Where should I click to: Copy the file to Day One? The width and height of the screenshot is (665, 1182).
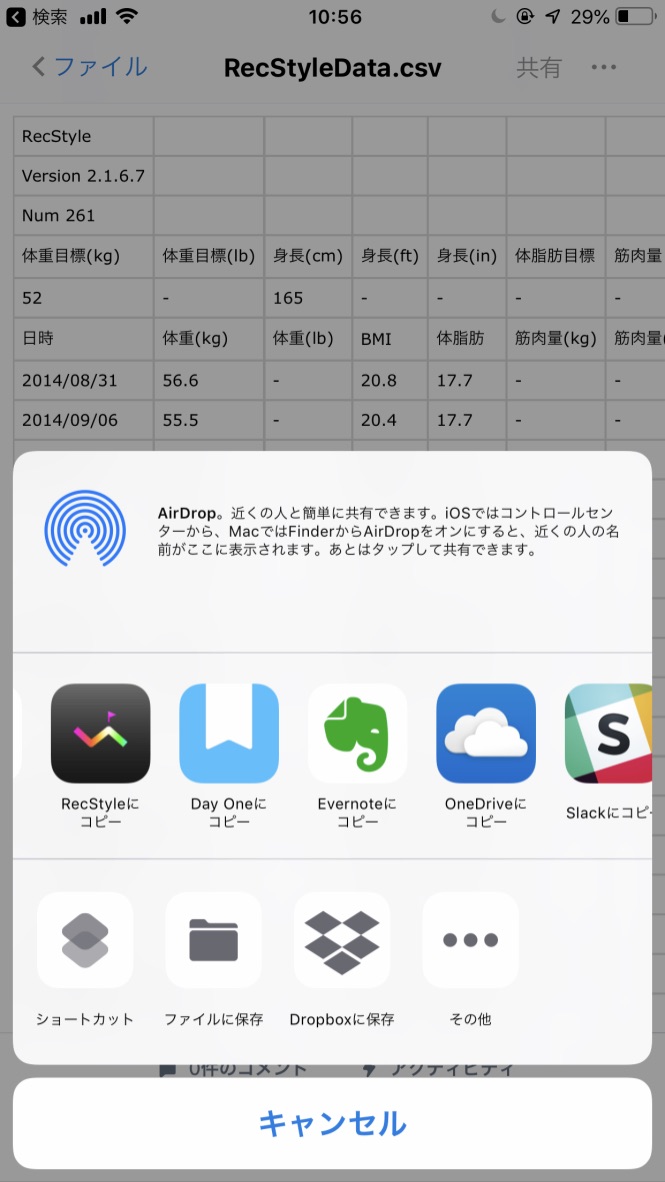[x=229, y=733]
